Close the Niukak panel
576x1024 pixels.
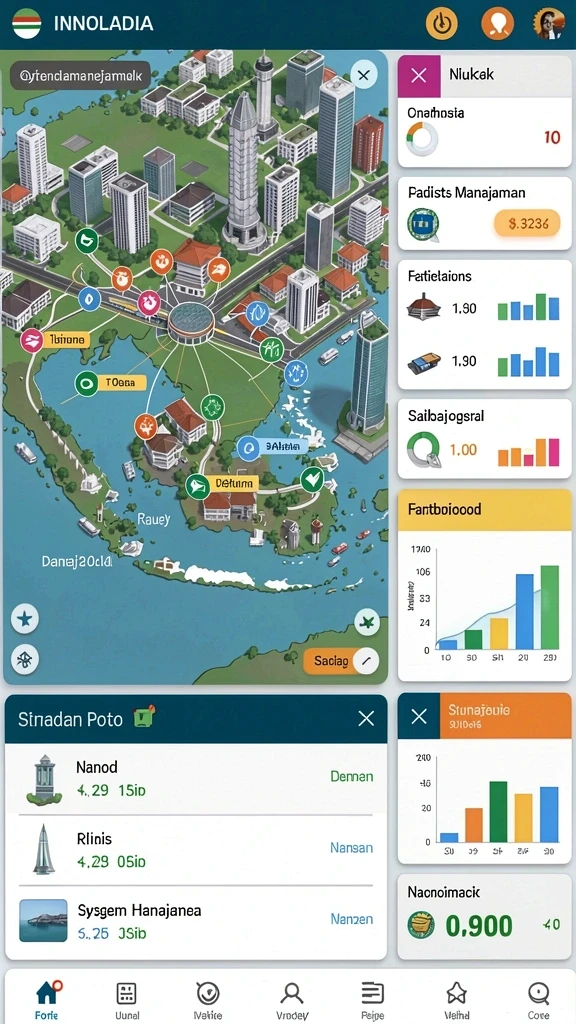[419, 76]
